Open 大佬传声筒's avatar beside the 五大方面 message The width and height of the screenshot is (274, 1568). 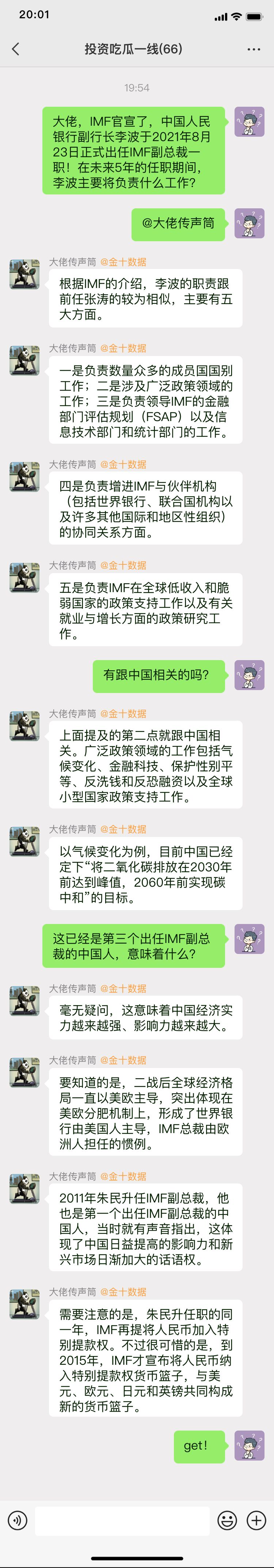pyautogui.click(x=25, y=273)
